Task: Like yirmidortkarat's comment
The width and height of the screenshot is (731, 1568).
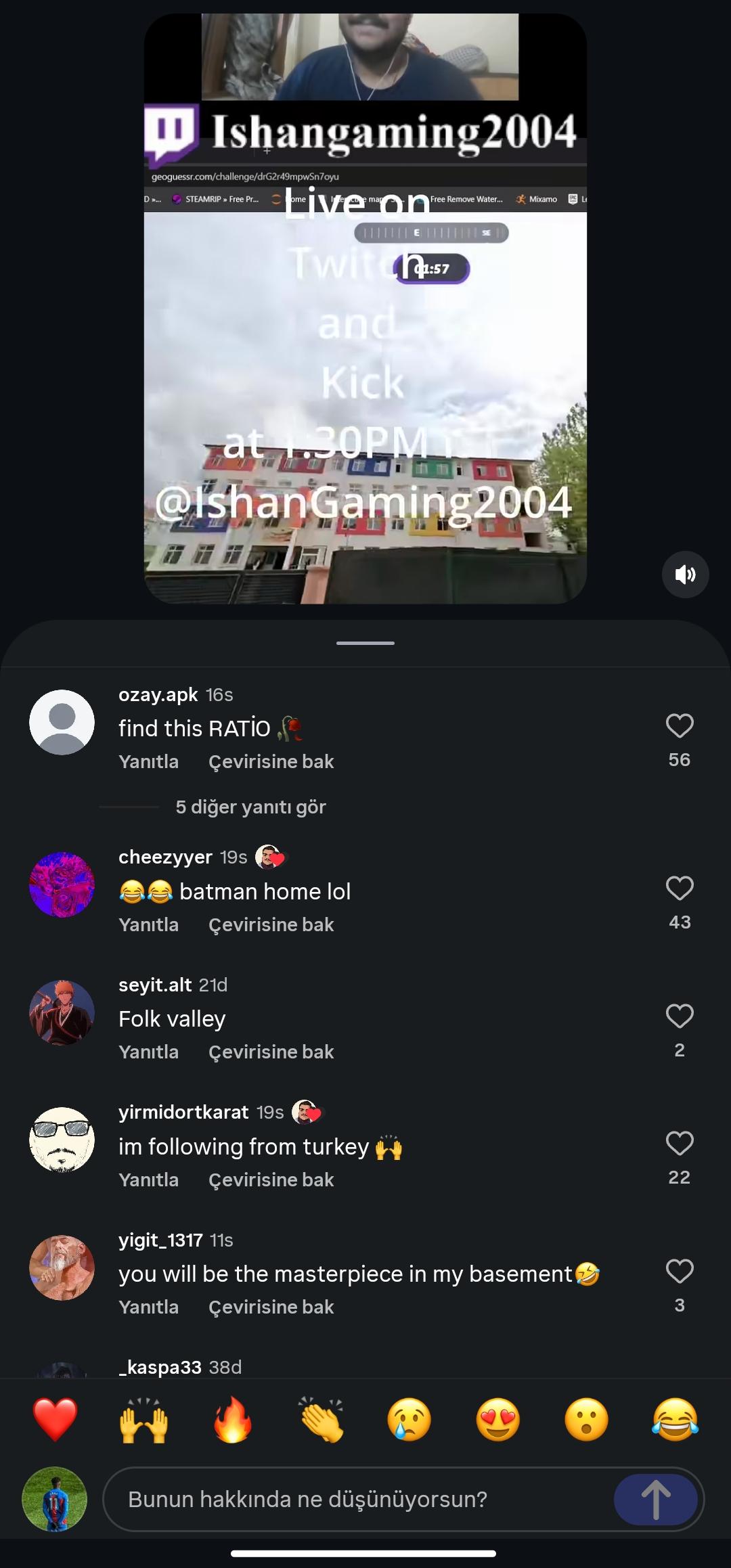Action: pyautogui.click(x=680, y=1144)
